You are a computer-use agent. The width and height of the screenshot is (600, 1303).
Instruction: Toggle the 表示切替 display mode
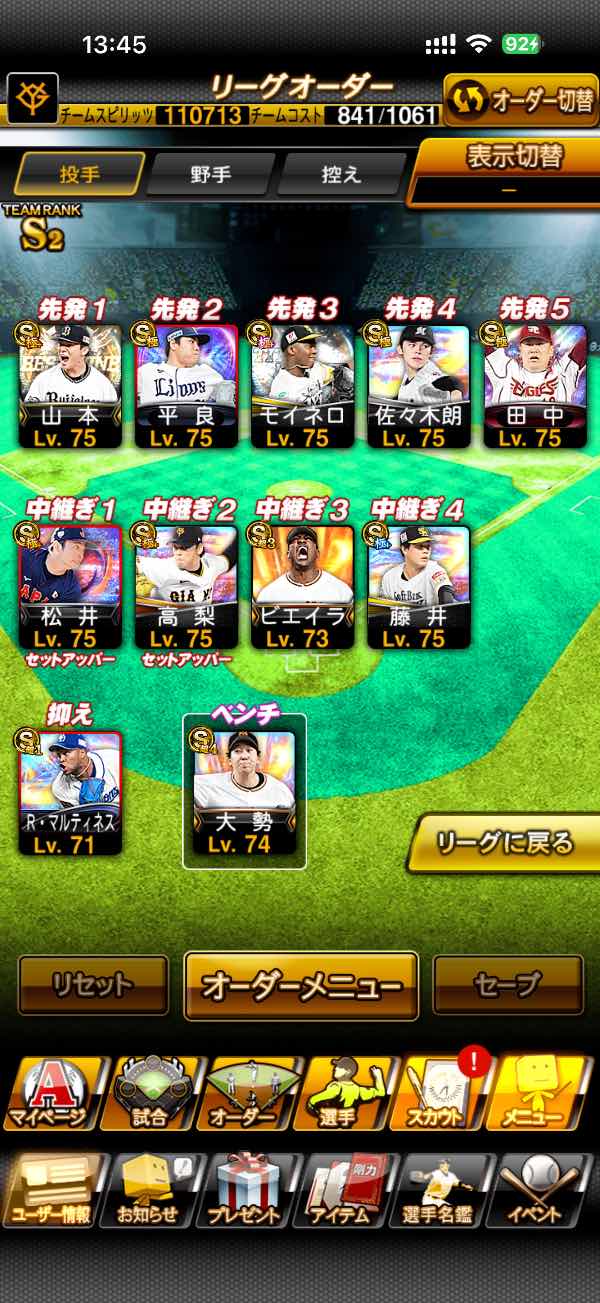point(509,171)
